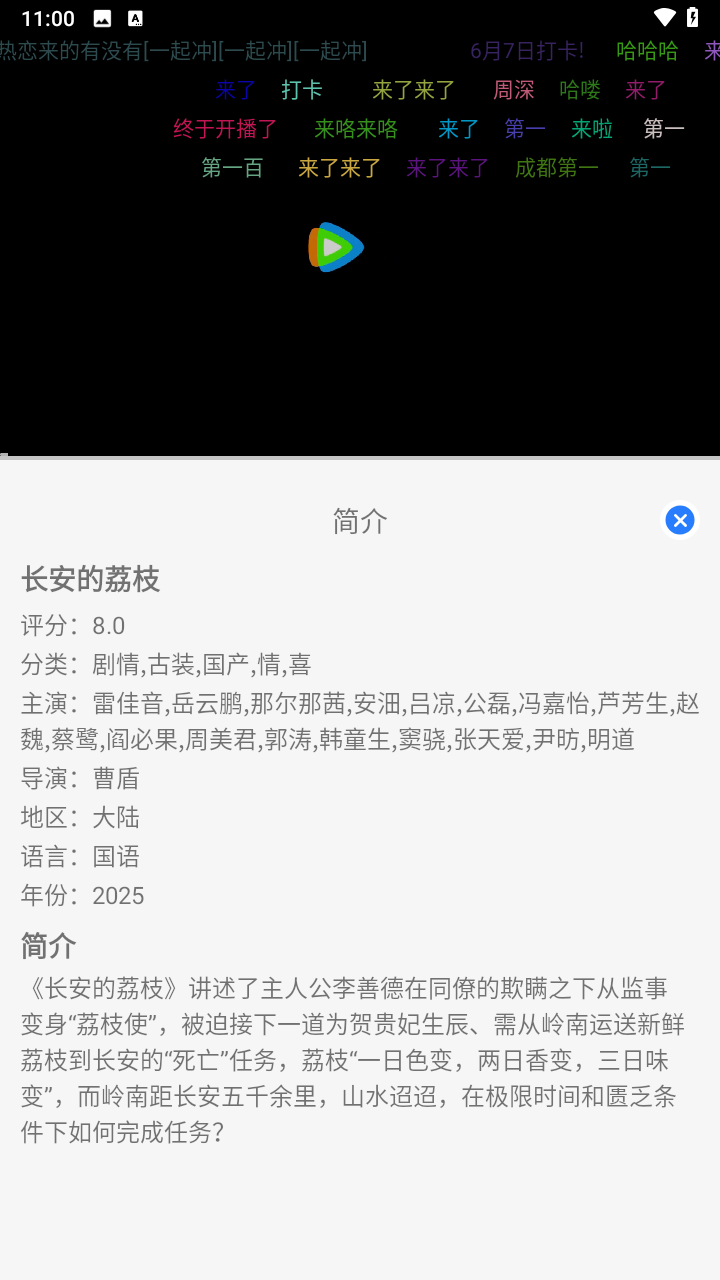Tap the drama title 长安的荔枝
The height and width of the screenshot is (1280, 720).
91,579
